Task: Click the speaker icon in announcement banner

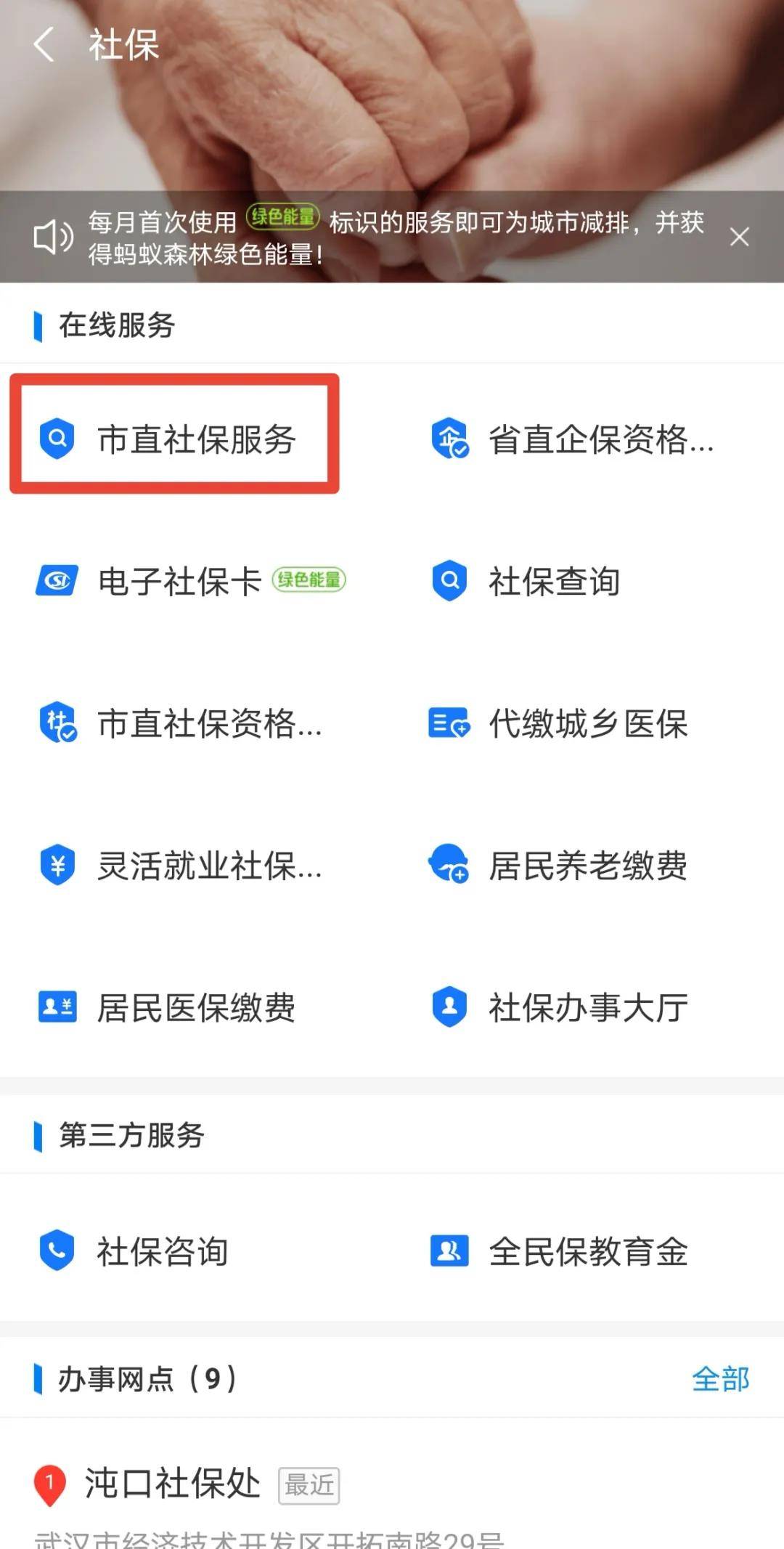Action: (52, 236)
